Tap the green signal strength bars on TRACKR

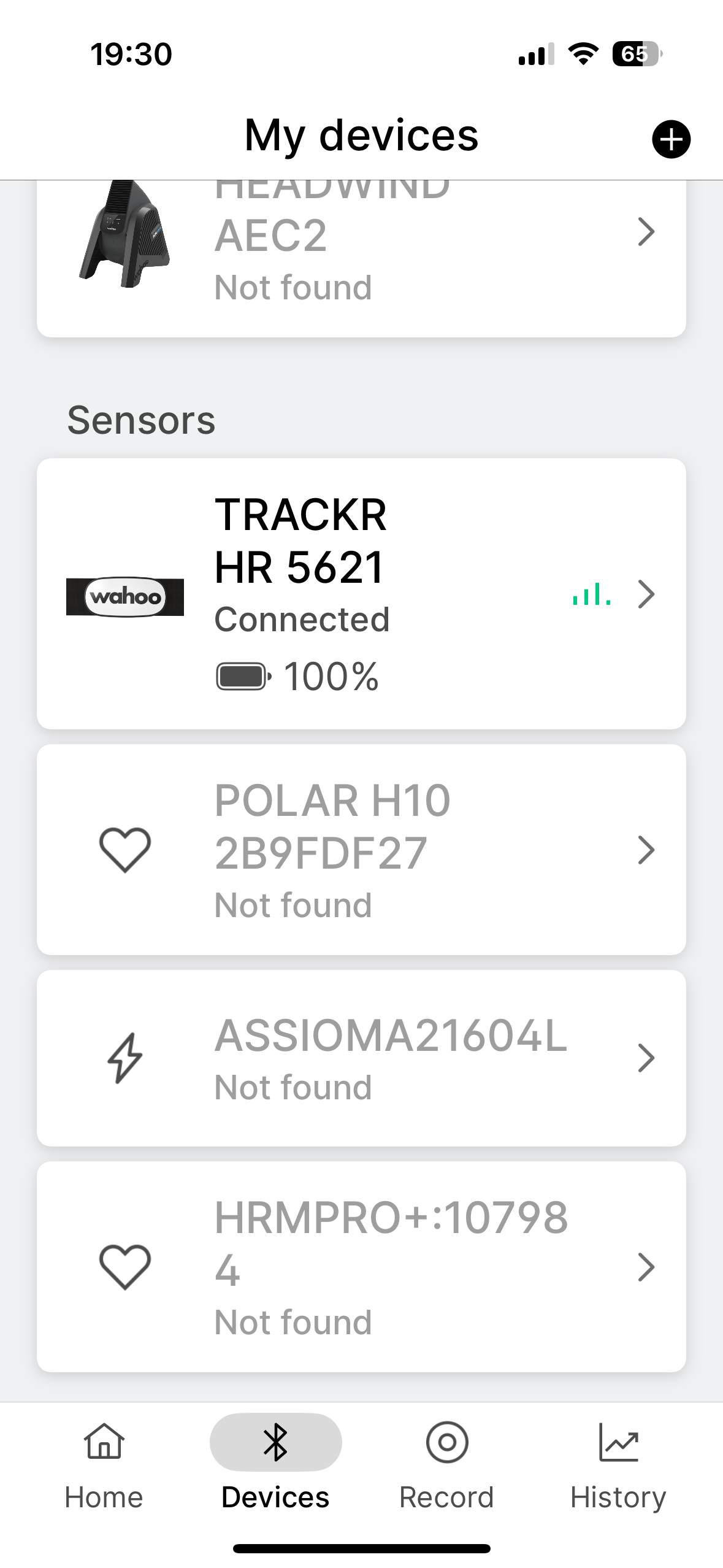(x=591, y=594)
